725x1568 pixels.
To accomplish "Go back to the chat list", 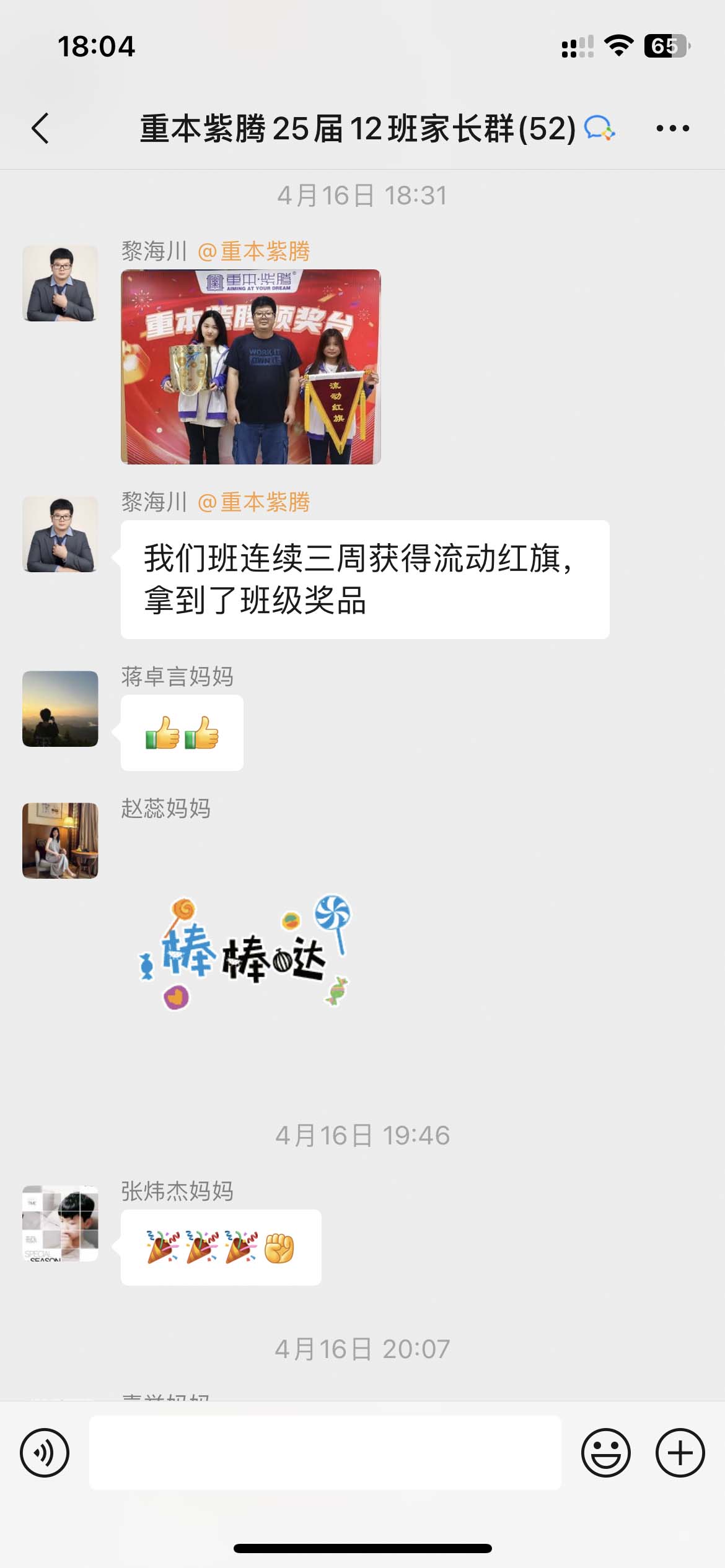I will pyautogui.click(x=41, y=128).
